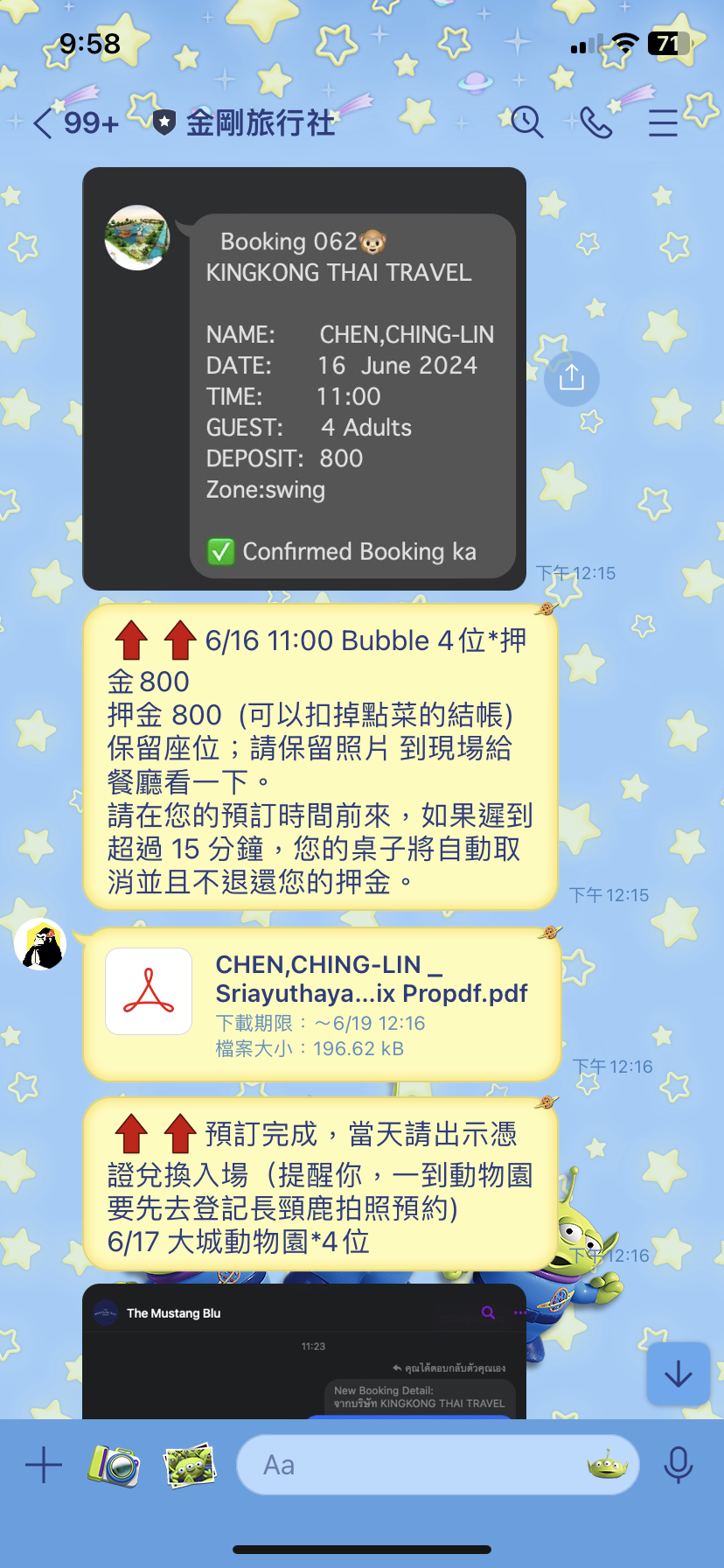The image size is (724, 1568).
Task: Share the Booking 062 confirmation image
Action: point(572,378)
